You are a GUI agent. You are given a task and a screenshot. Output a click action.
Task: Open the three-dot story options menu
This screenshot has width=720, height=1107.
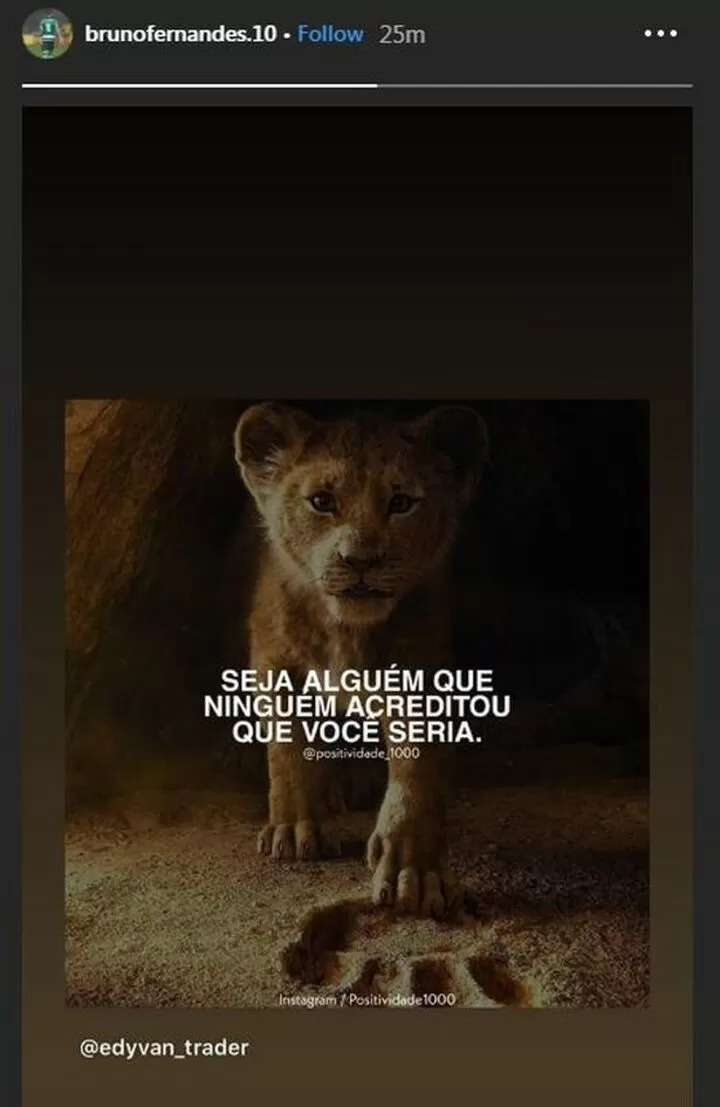[x=660, y=34]
